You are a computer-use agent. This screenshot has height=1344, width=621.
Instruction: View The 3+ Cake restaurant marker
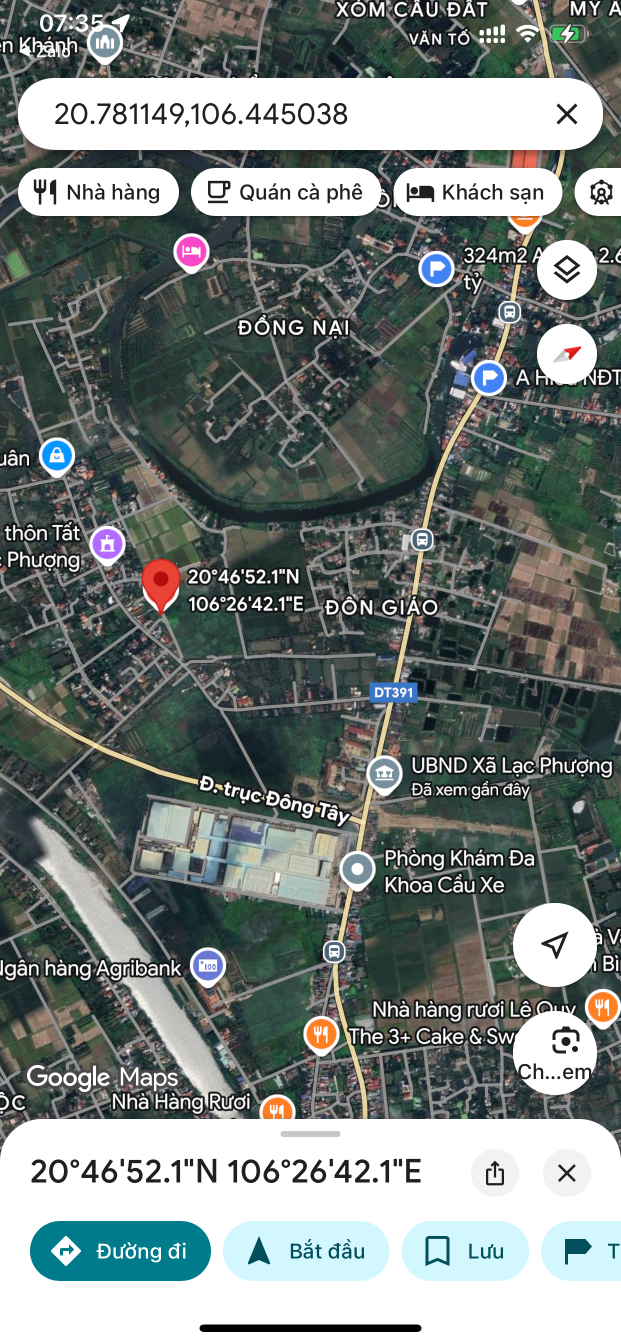click(x=321, y=1034)
